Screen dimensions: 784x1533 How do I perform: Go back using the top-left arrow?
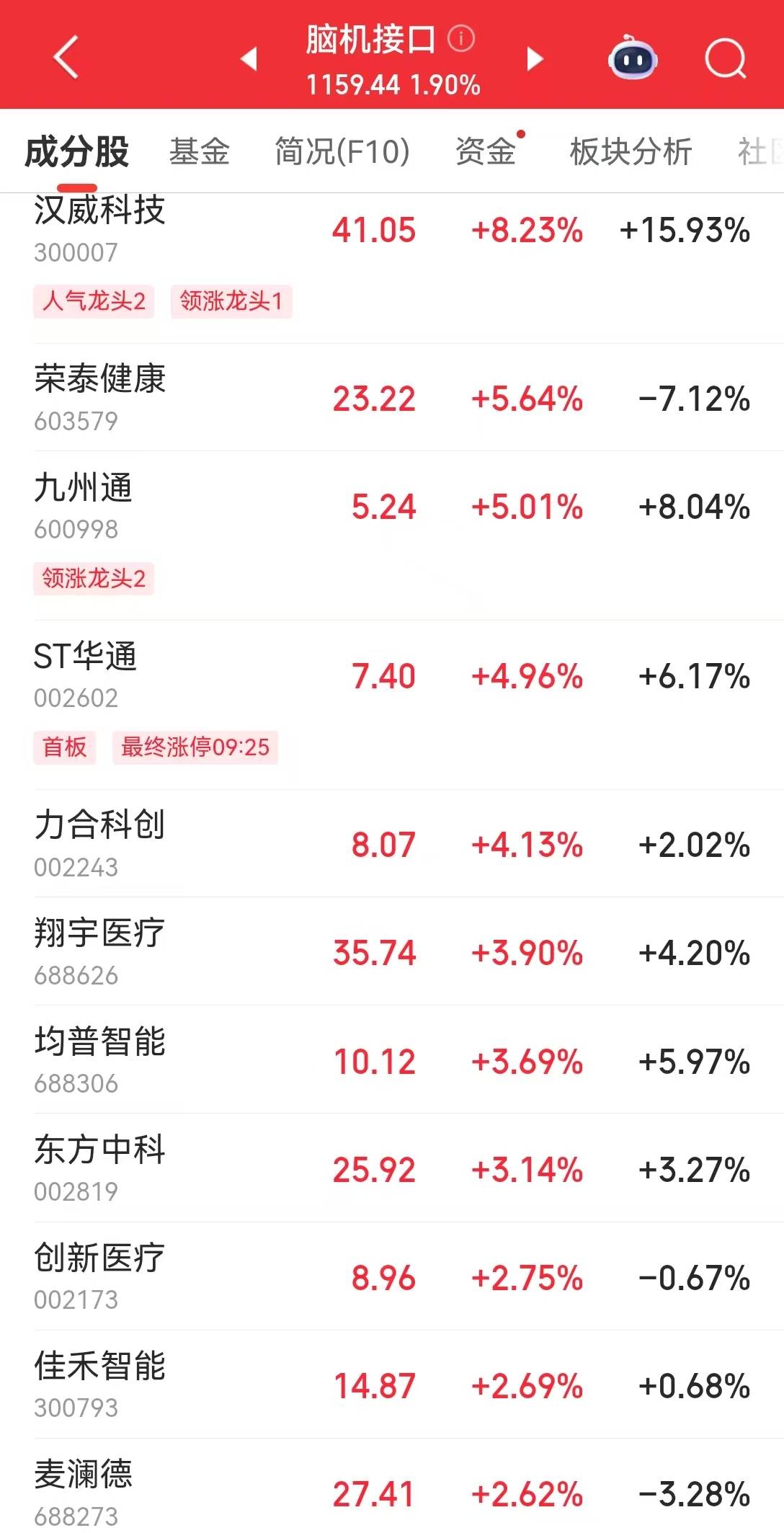point(66,57)
